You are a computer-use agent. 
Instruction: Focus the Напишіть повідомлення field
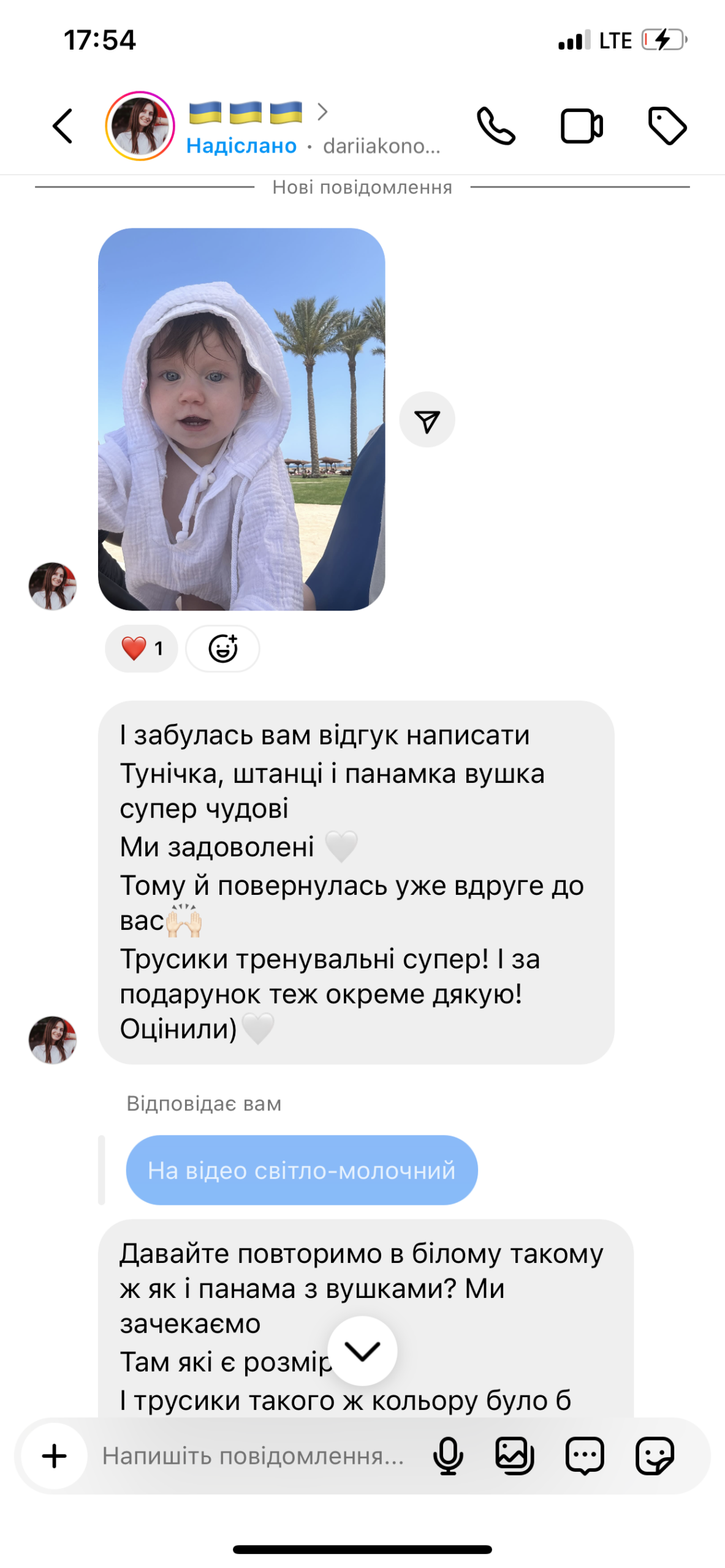(252, 1456)
